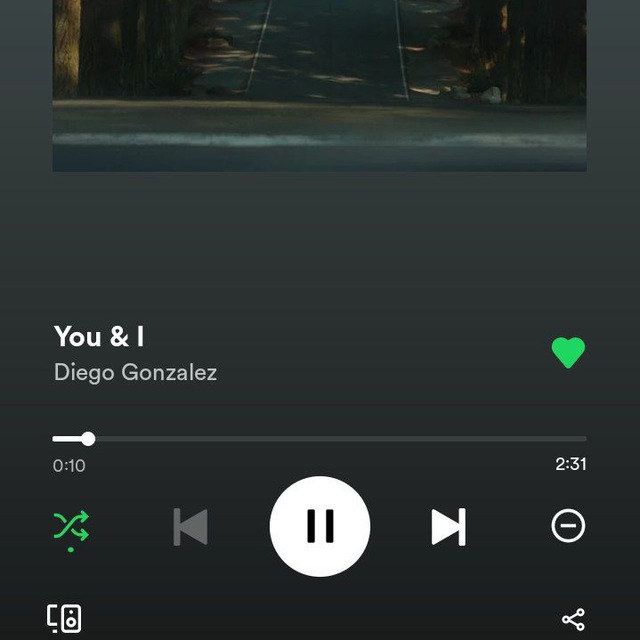Tap the playback progress bar
This screenshot has width=640, height=640.
point(320,439)
